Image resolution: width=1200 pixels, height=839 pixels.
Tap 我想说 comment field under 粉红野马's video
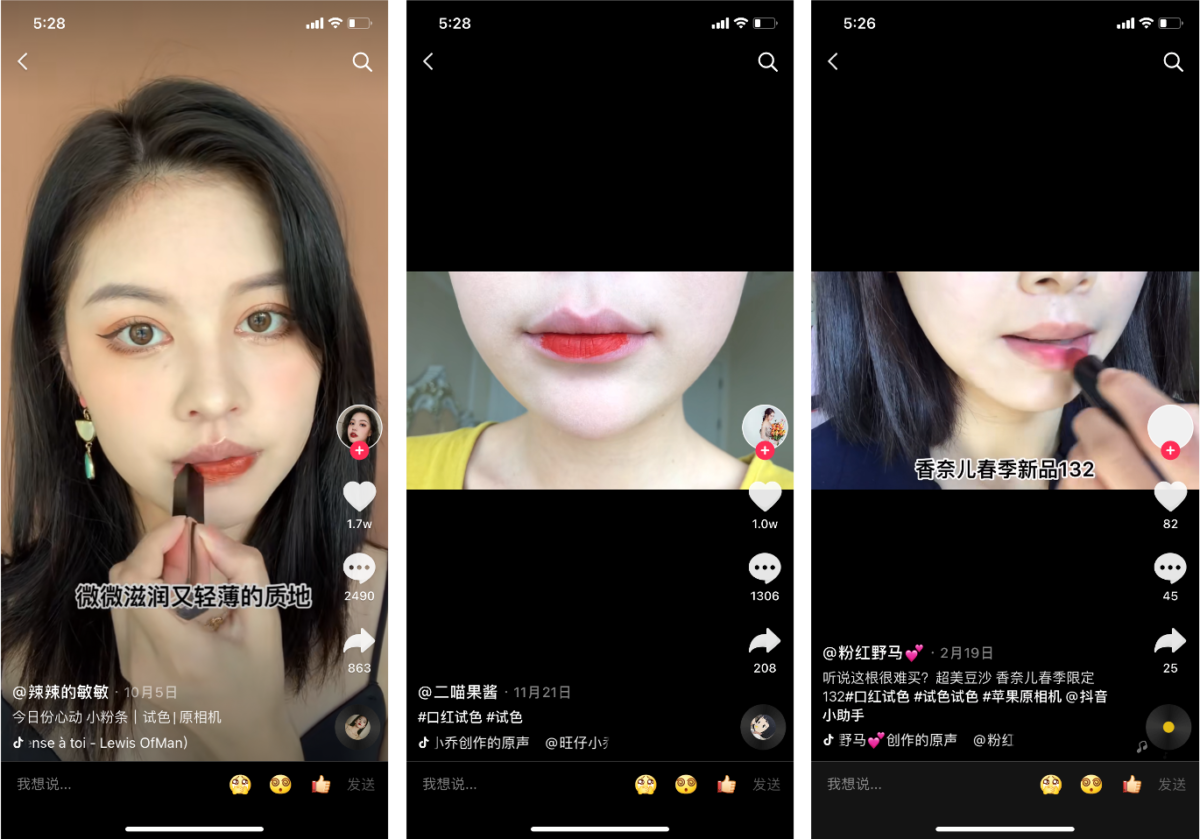[x=900, y=785]
